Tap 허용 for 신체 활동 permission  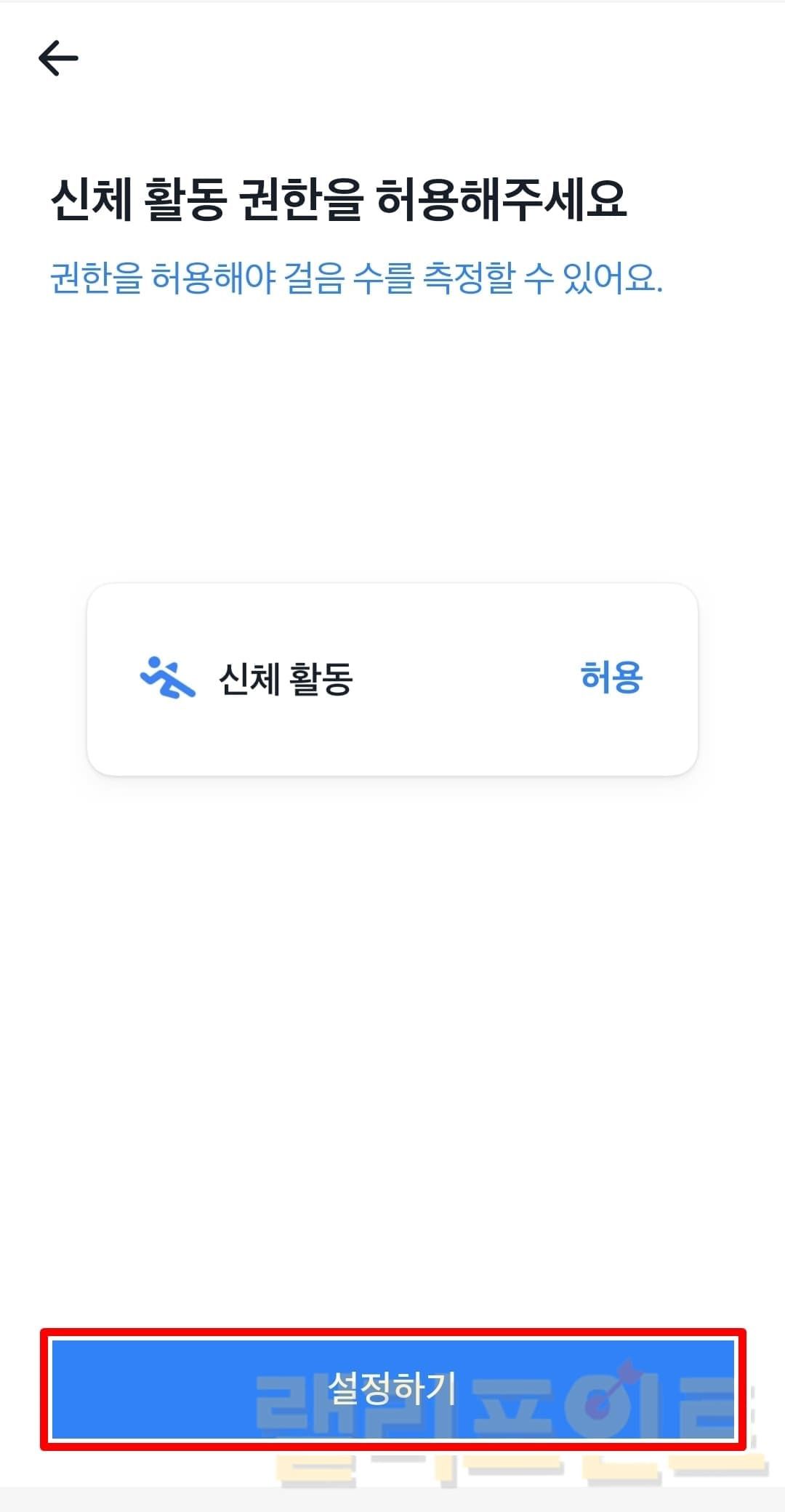[x=611, y=677]
